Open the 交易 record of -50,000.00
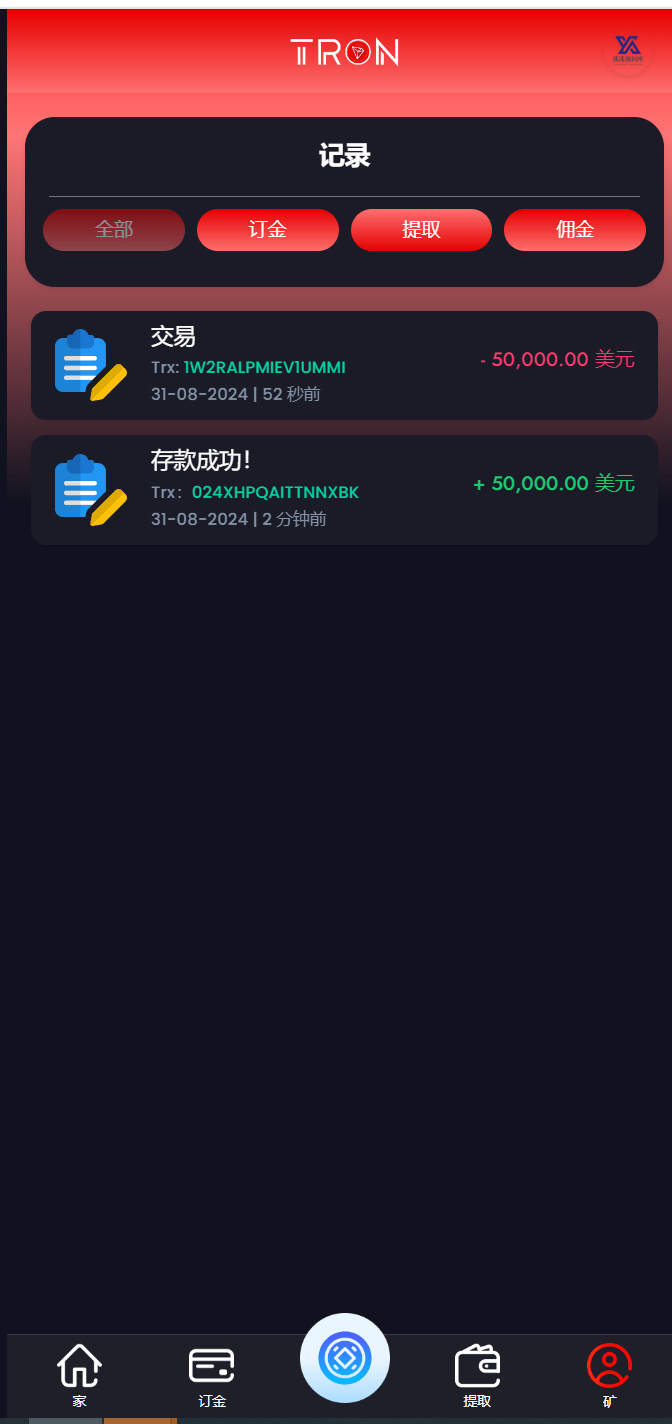This screenshot has width=672, height=1424. tap(344, 365)
